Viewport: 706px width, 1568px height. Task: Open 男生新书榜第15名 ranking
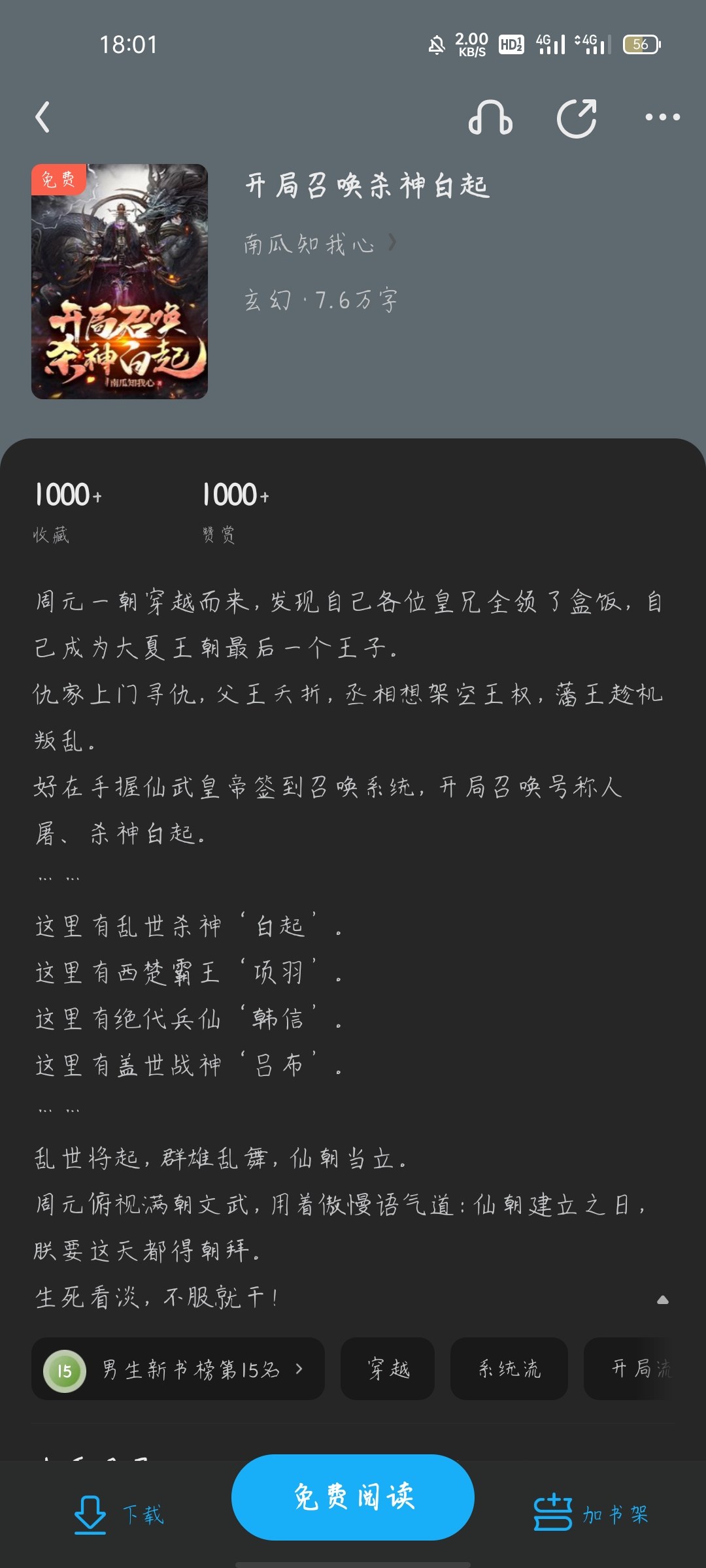[178, 1369]
